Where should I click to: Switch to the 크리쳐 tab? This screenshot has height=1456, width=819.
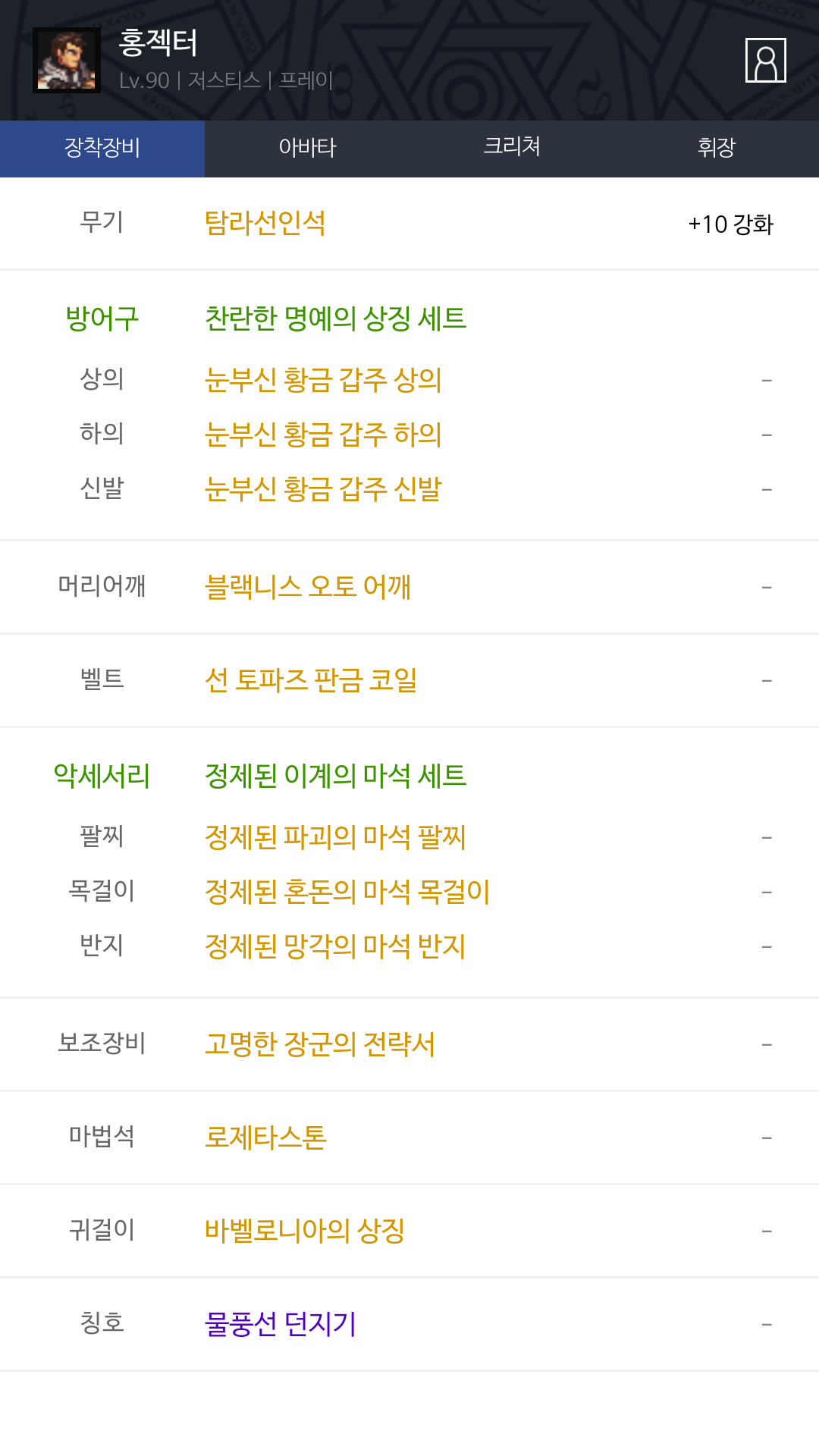512,148
